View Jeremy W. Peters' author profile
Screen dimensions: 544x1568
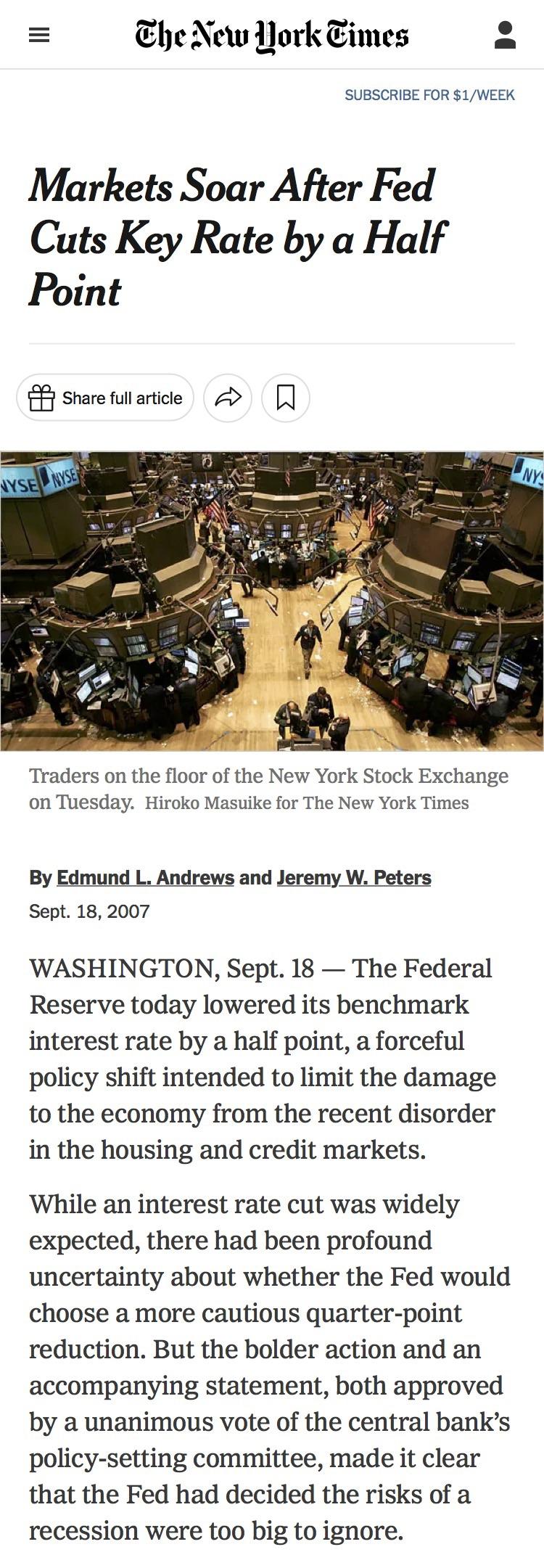tap(354, 877)
